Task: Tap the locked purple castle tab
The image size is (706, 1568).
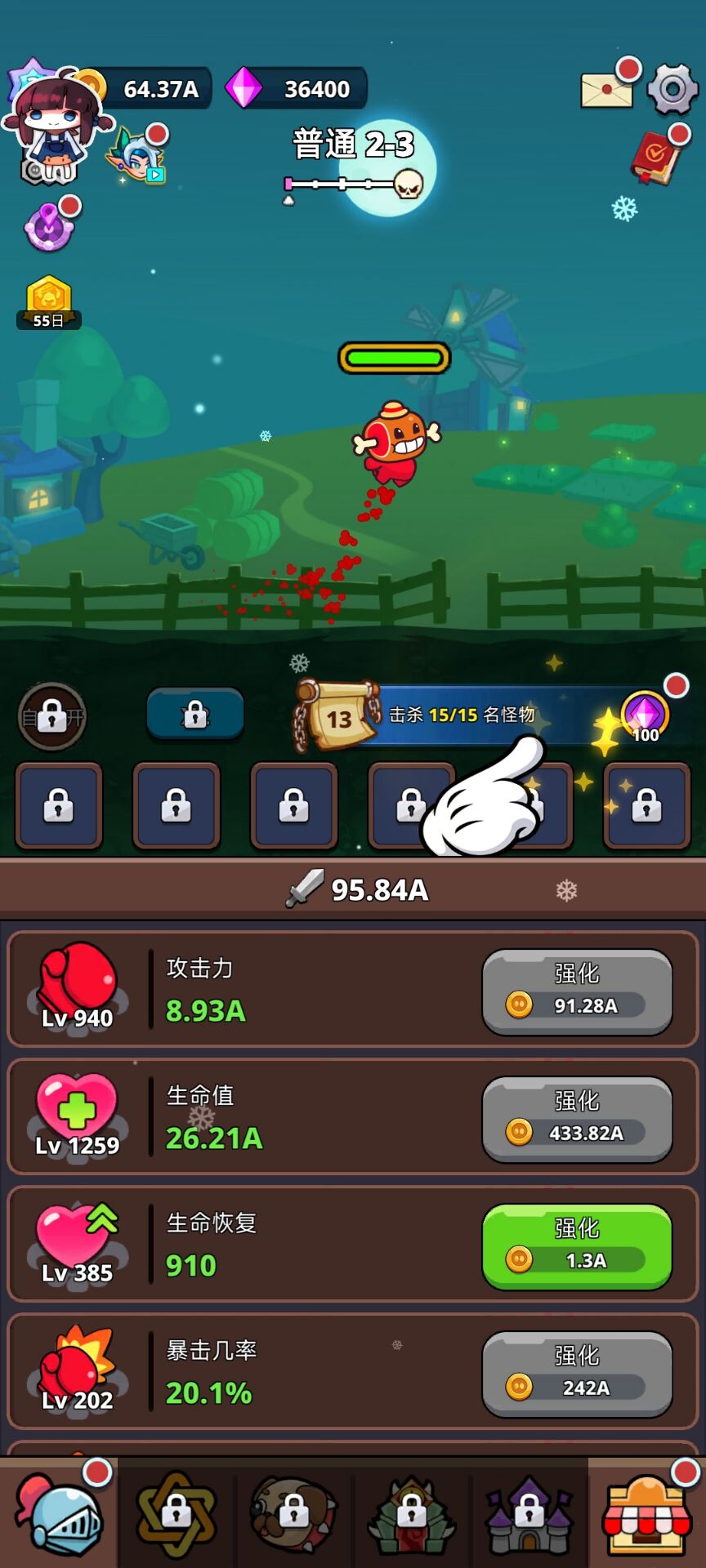Action: [529, 1512]
